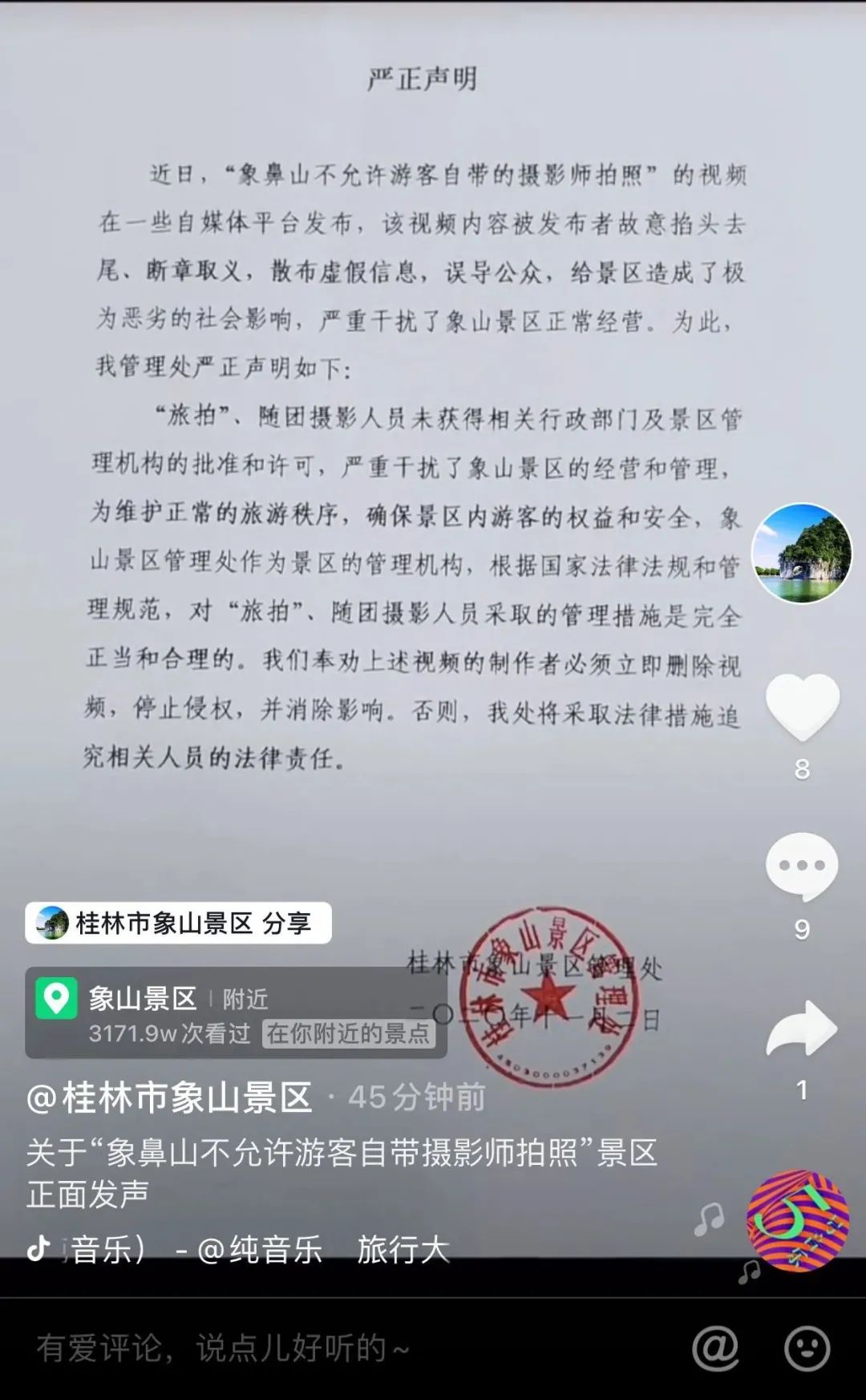Open the comments bubble

click(802, 866)
